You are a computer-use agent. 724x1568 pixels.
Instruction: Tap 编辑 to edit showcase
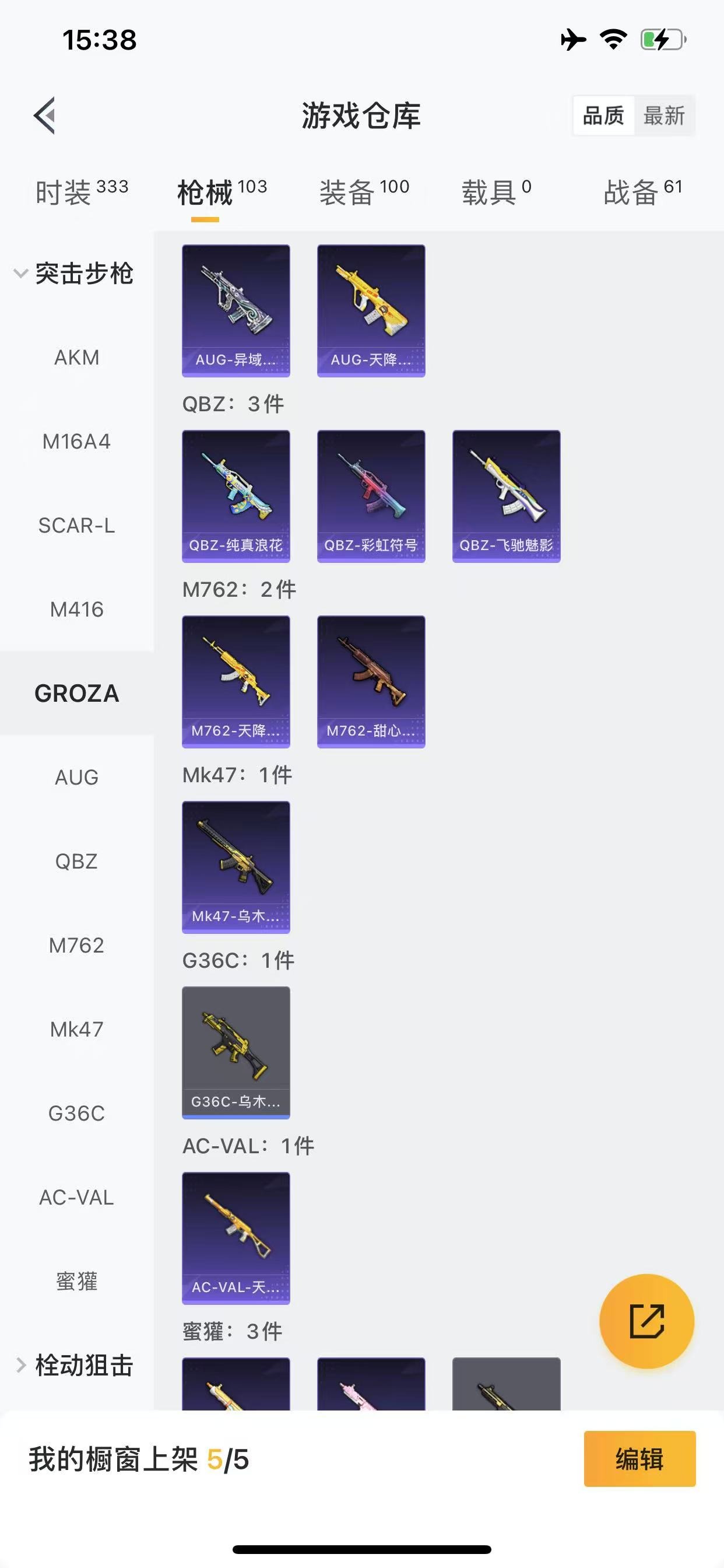639,1459
